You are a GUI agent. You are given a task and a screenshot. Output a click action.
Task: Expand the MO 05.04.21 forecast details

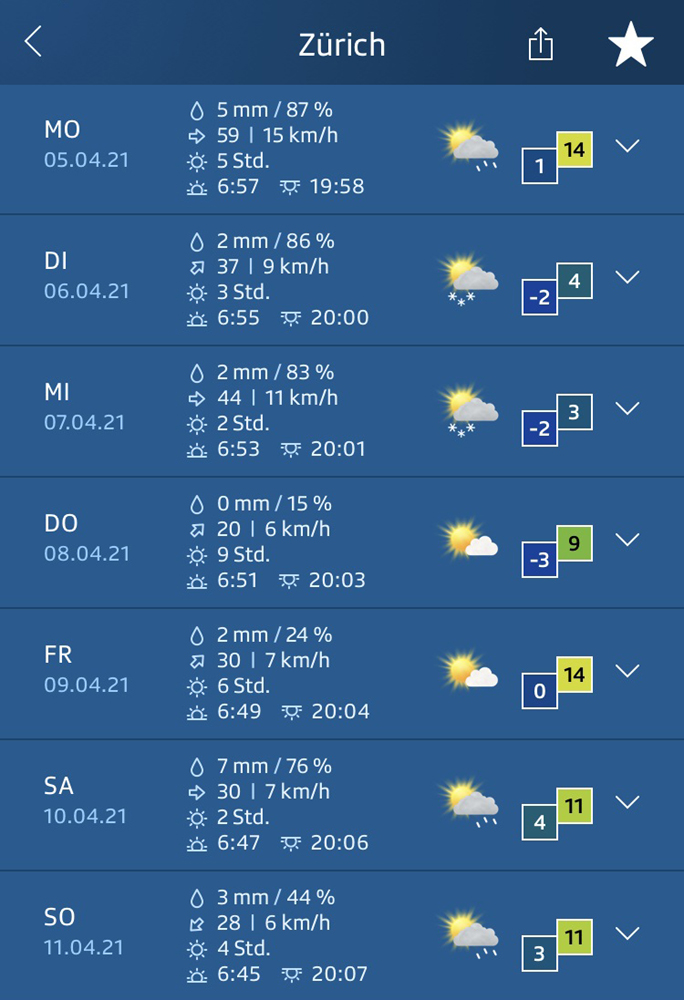(627, 146)
